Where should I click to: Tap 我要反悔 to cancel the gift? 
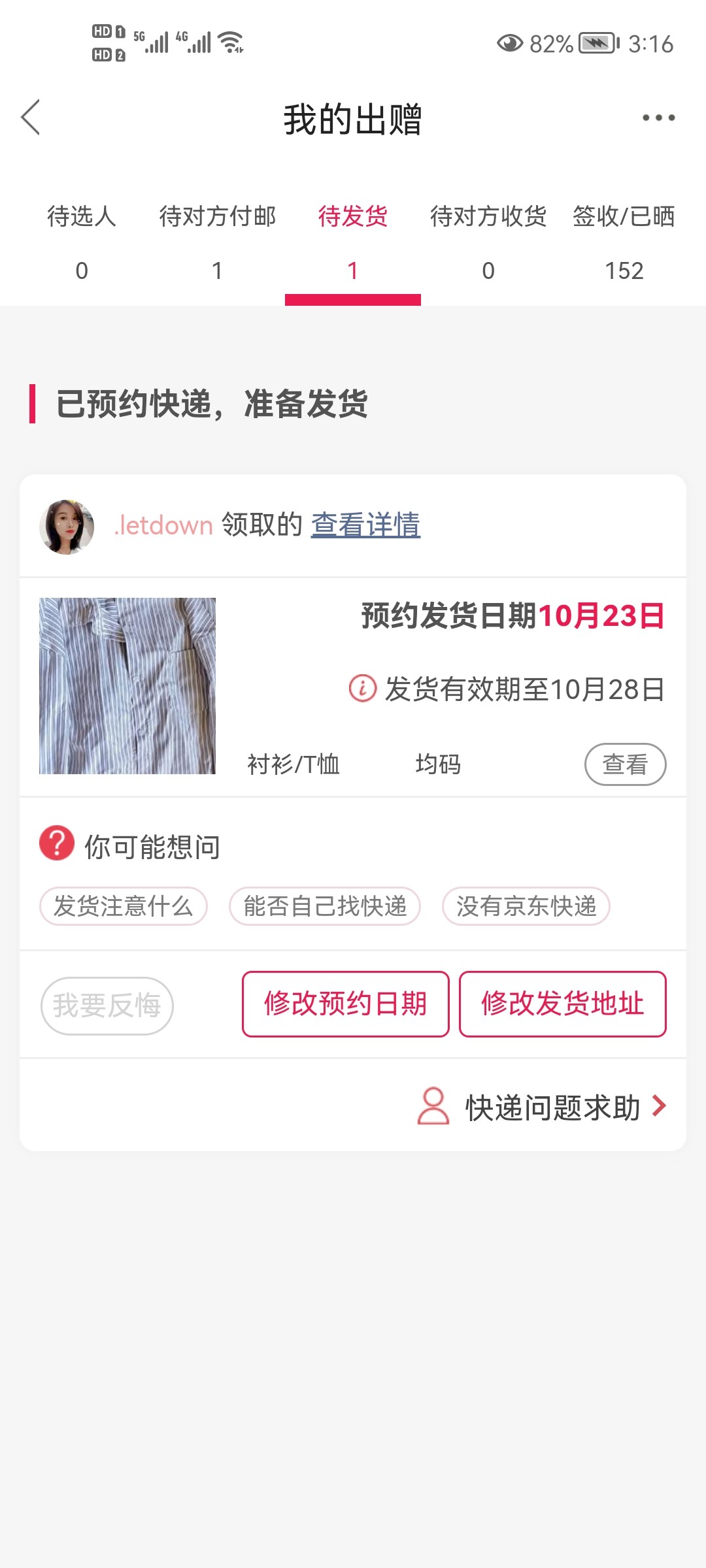107,1005
